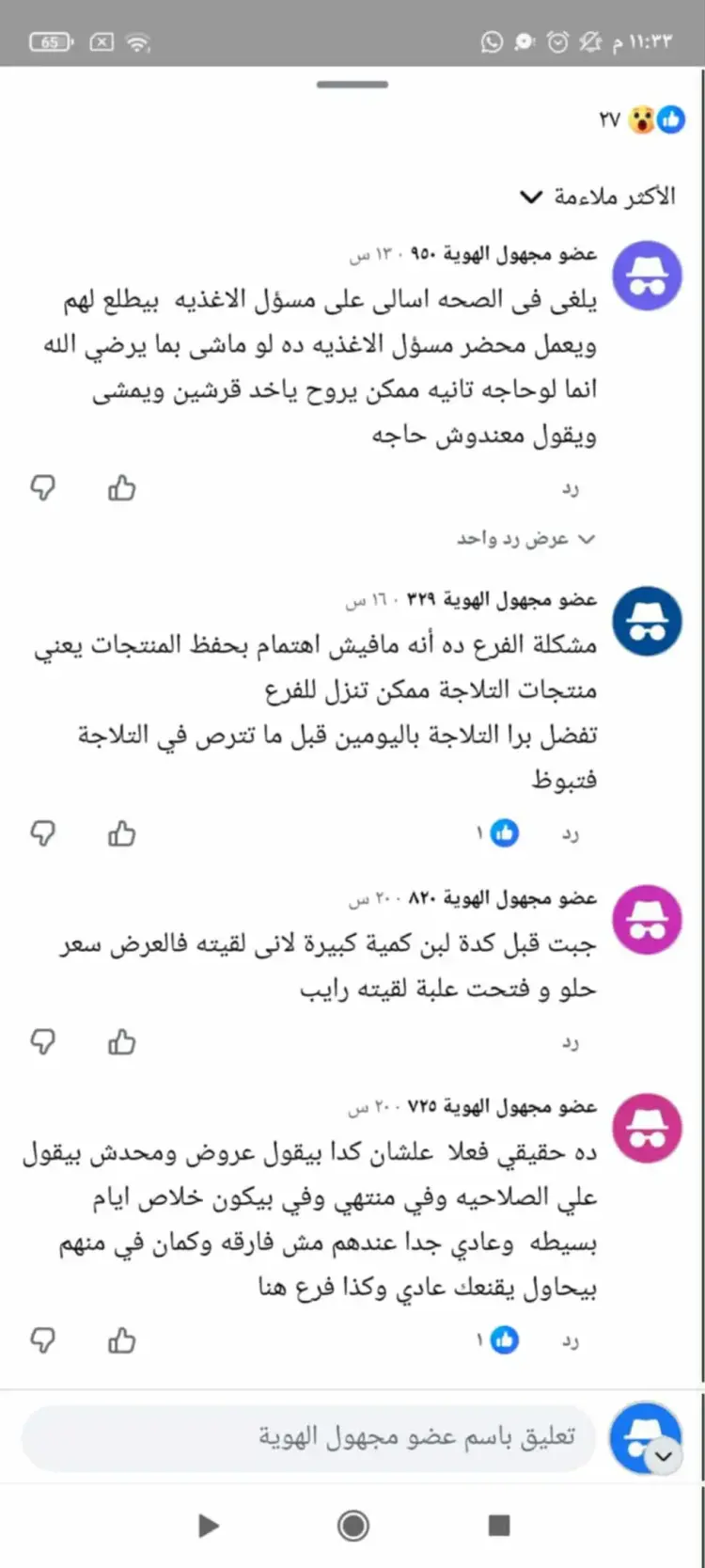Open recent apps with the square button
The image size is (705, 1568).
coord(499,1526)
